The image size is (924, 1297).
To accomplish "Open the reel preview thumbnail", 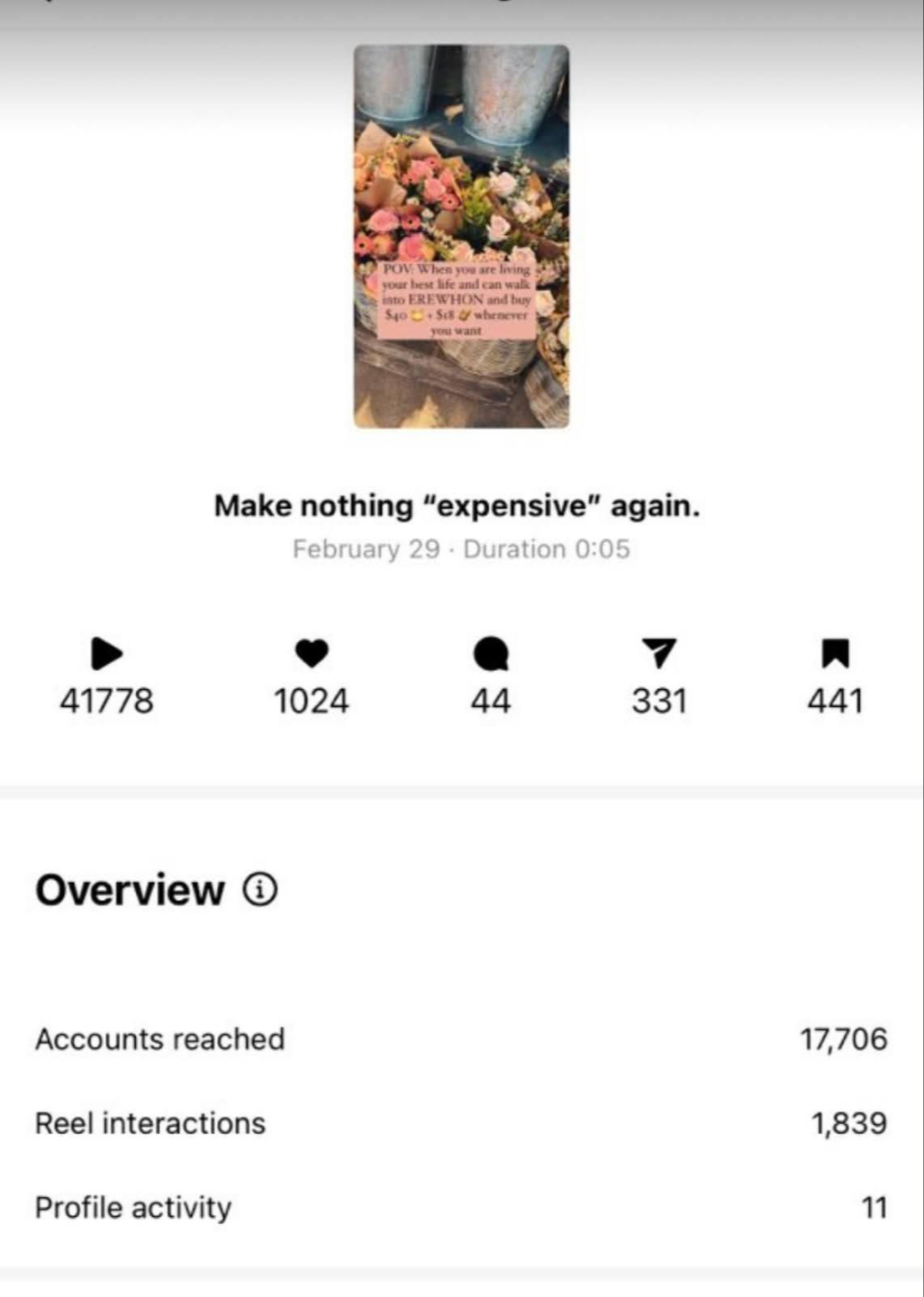I will tap(461, 236).
